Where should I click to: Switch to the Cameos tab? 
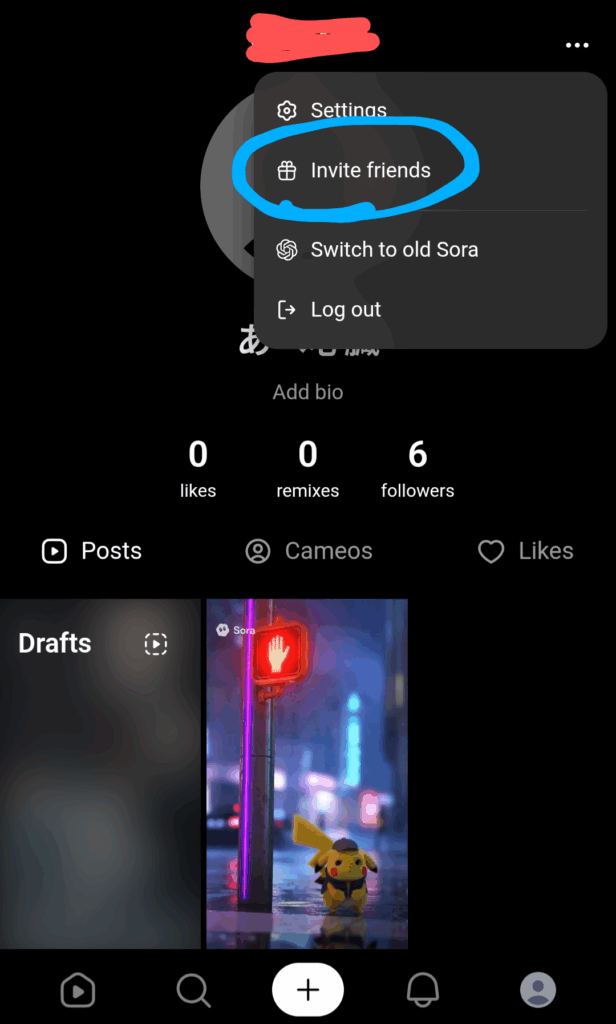309,551
